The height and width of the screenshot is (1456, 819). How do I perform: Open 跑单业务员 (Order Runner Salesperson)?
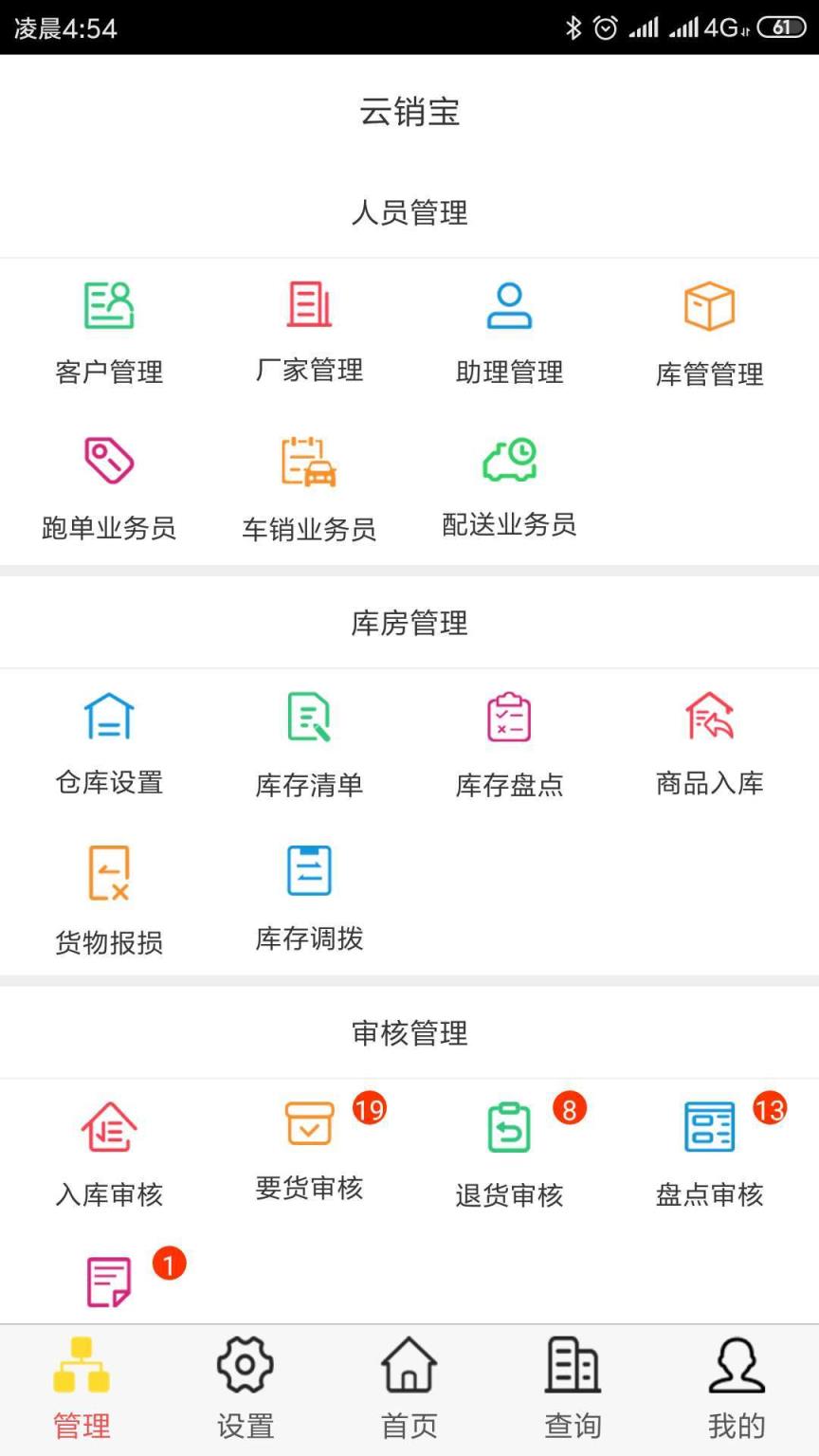[x=109, y=483]
